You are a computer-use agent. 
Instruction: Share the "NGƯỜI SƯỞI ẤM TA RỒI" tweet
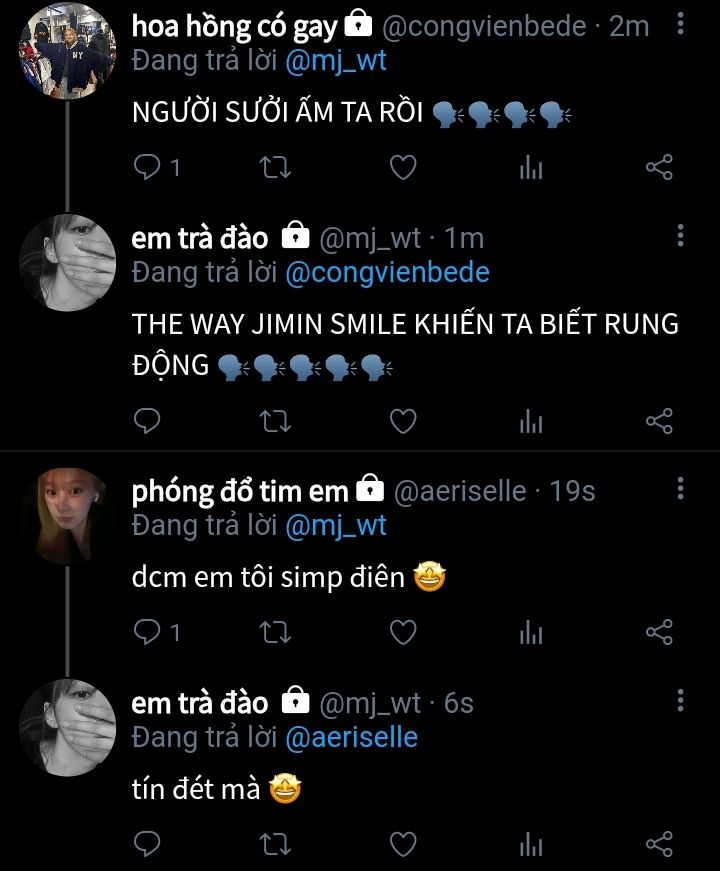click(659, 168)
